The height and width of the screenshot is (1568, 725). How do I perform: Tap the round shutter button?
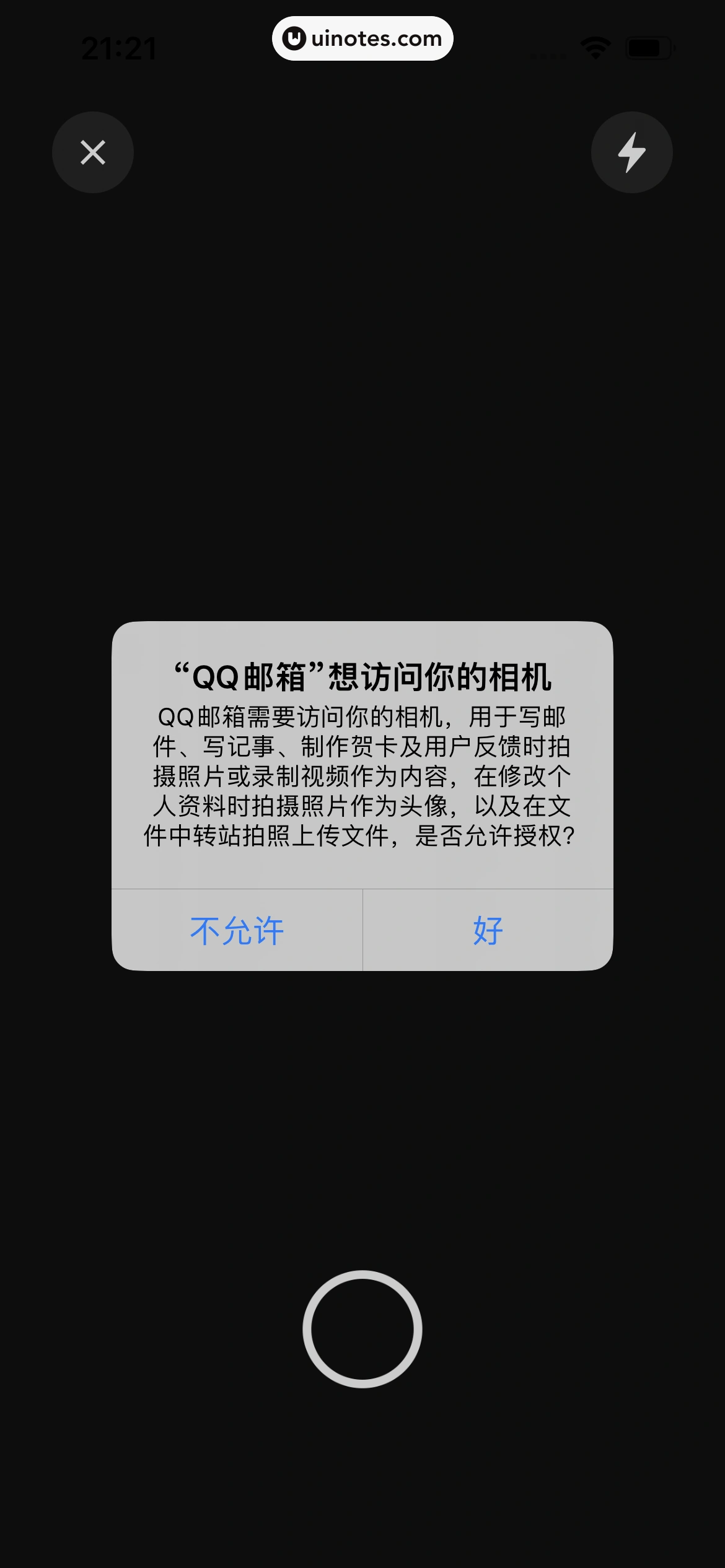point(362,1329)
